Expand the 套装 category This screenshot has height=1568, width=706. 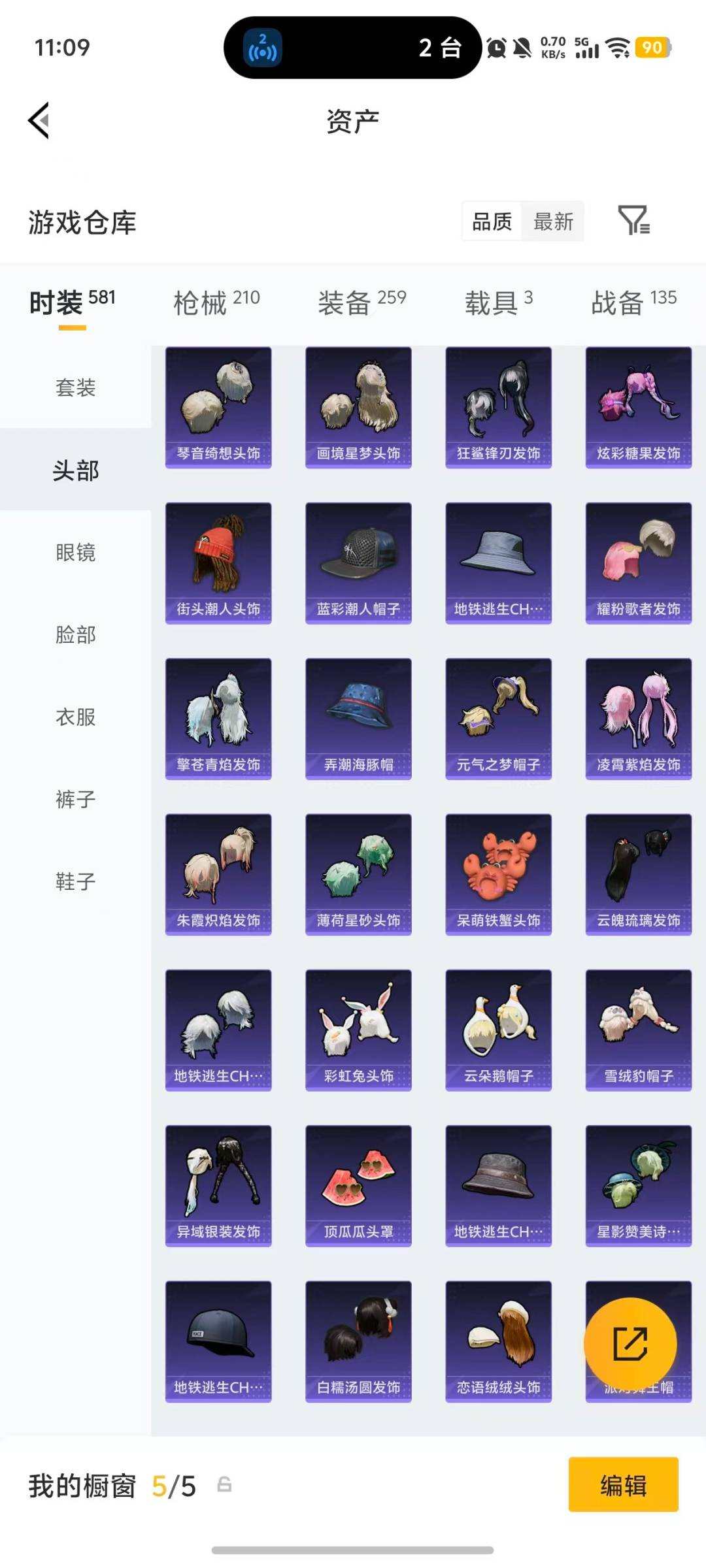click(74, 388)
